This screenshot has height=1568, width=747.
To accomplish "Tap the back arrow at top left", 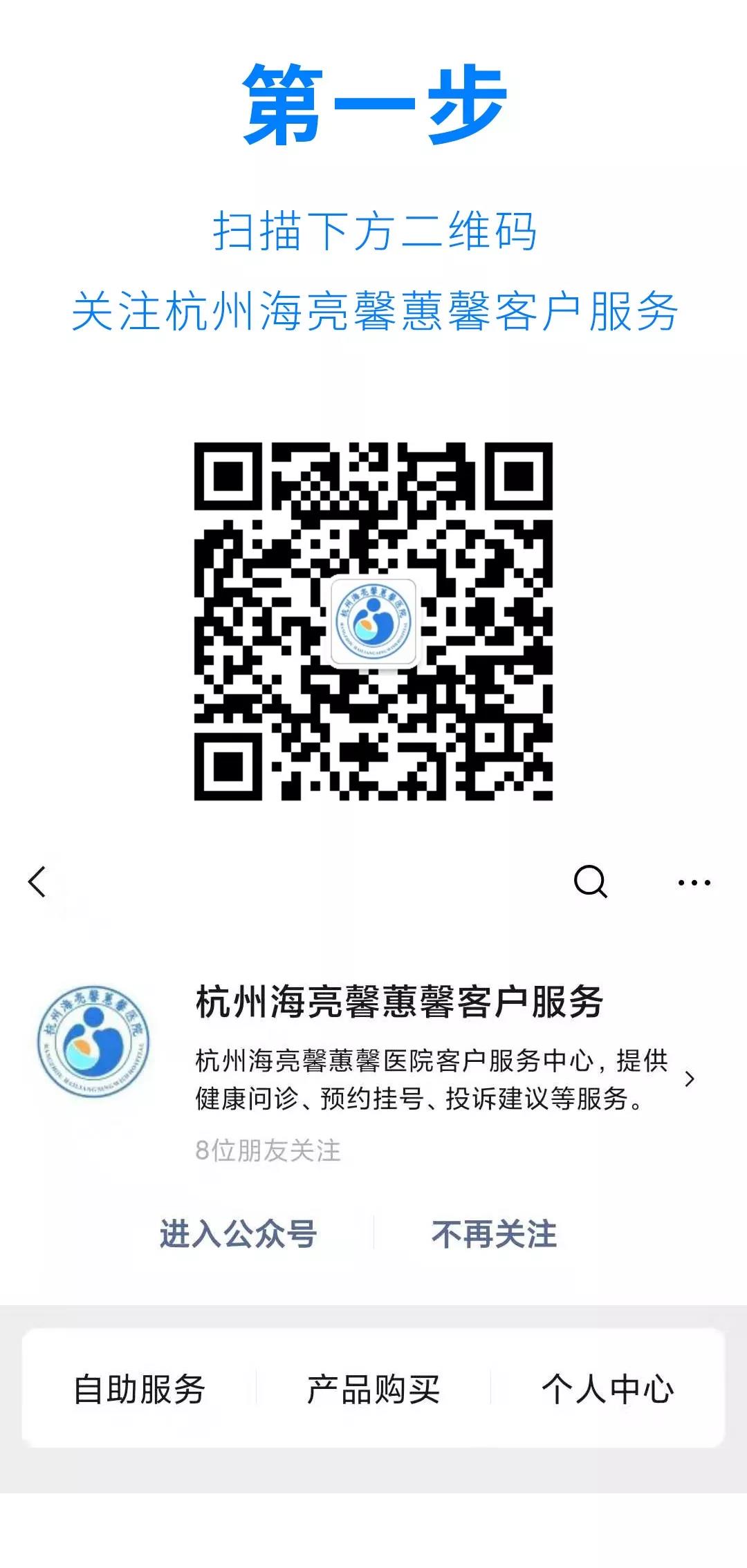I will point(35,880).
